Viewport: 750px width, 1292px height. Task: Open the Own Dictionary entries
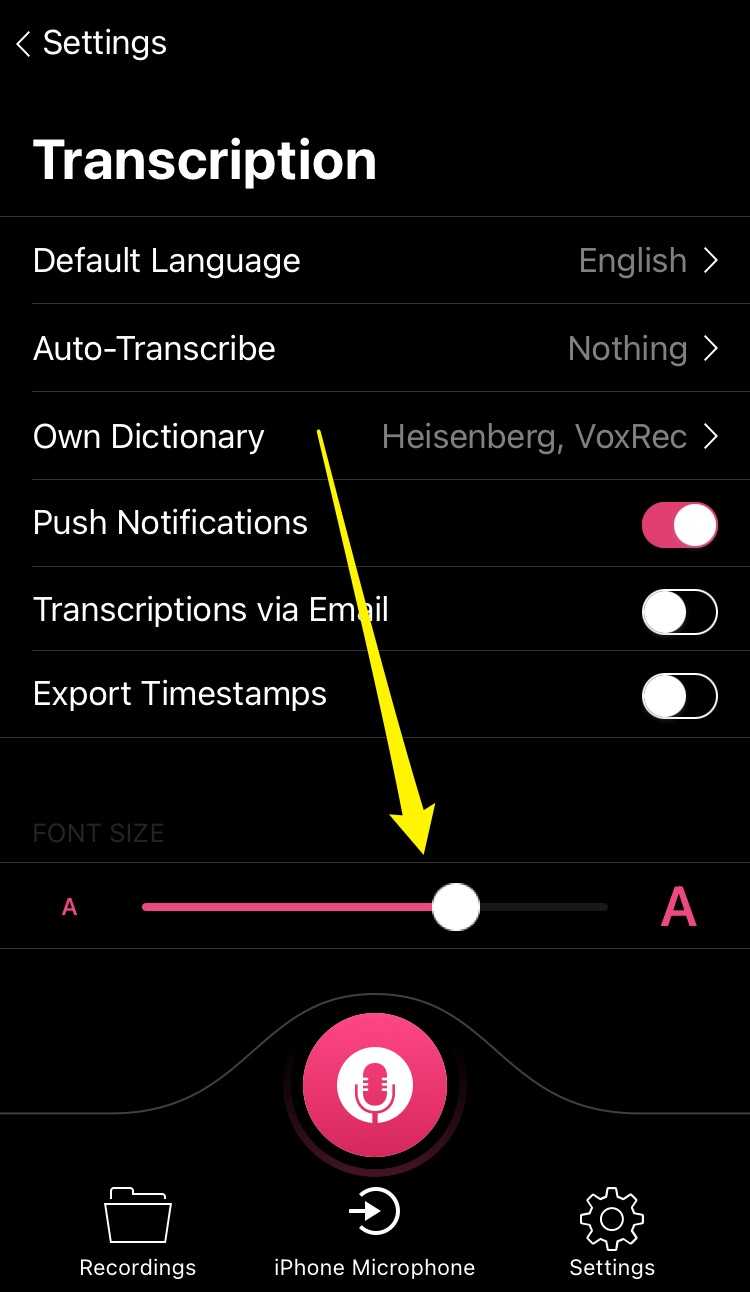pyautogui.click(x=375, y=436)
